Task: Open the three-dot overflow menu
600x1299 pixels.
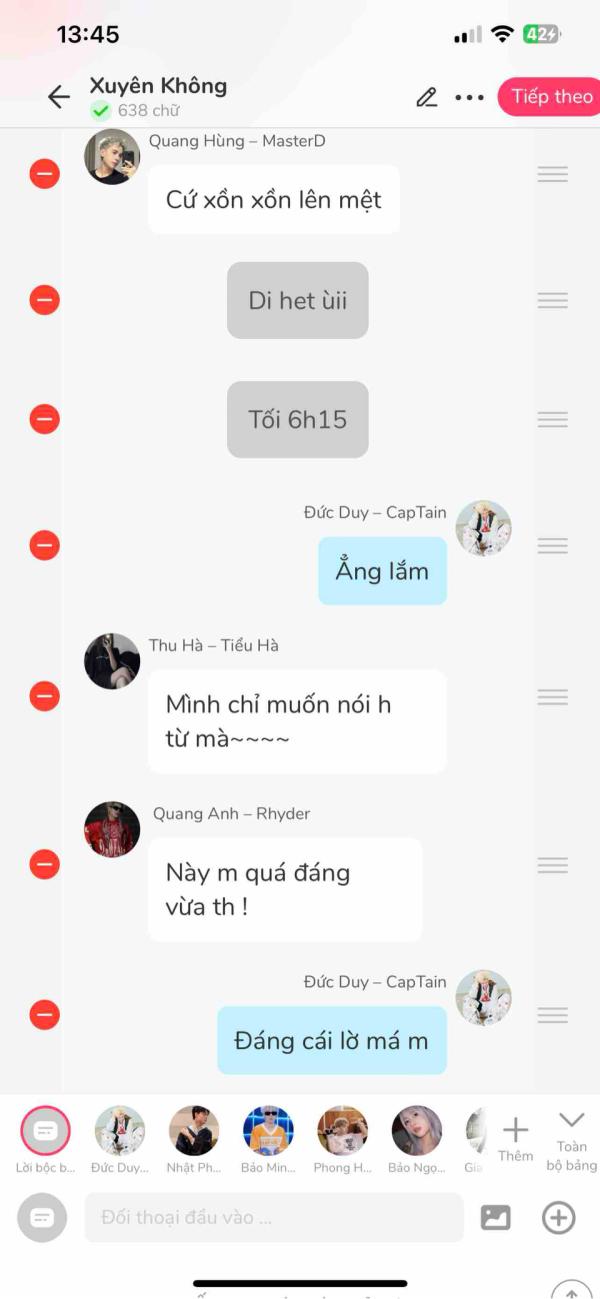Action: 469,97
